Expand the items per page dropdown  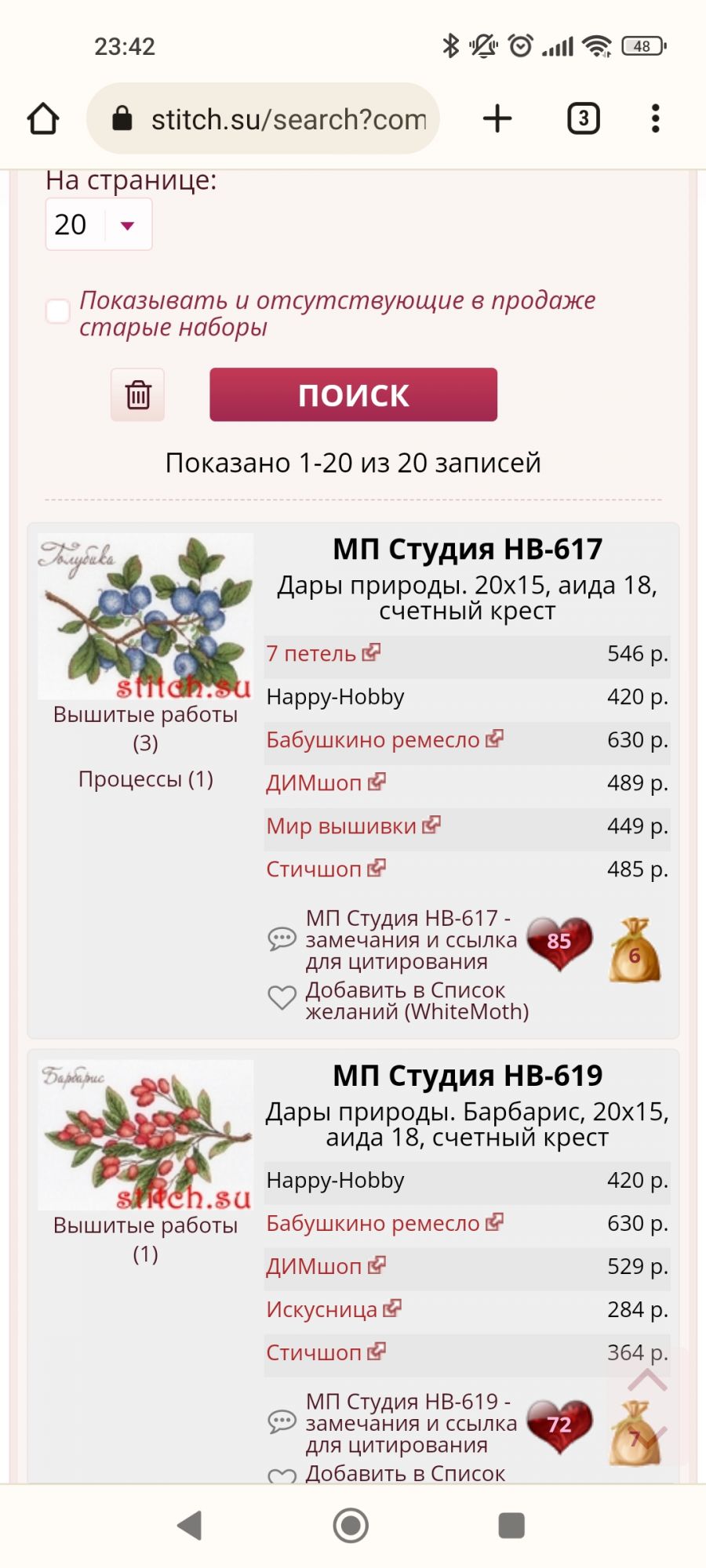(x=99, y=225)
